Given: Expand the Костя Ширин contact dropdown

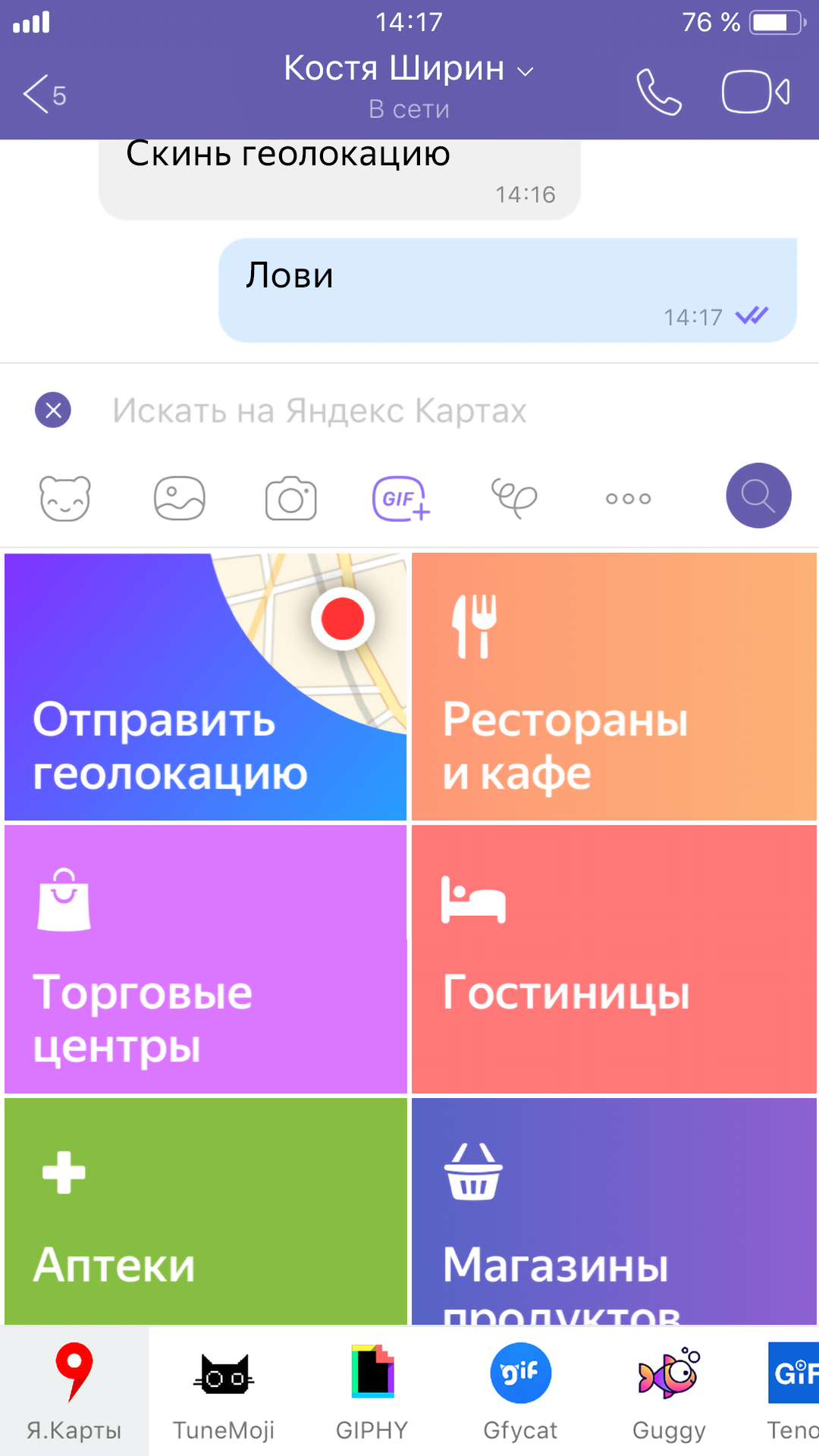Looking at the screenshot, I should click(526, 71).
